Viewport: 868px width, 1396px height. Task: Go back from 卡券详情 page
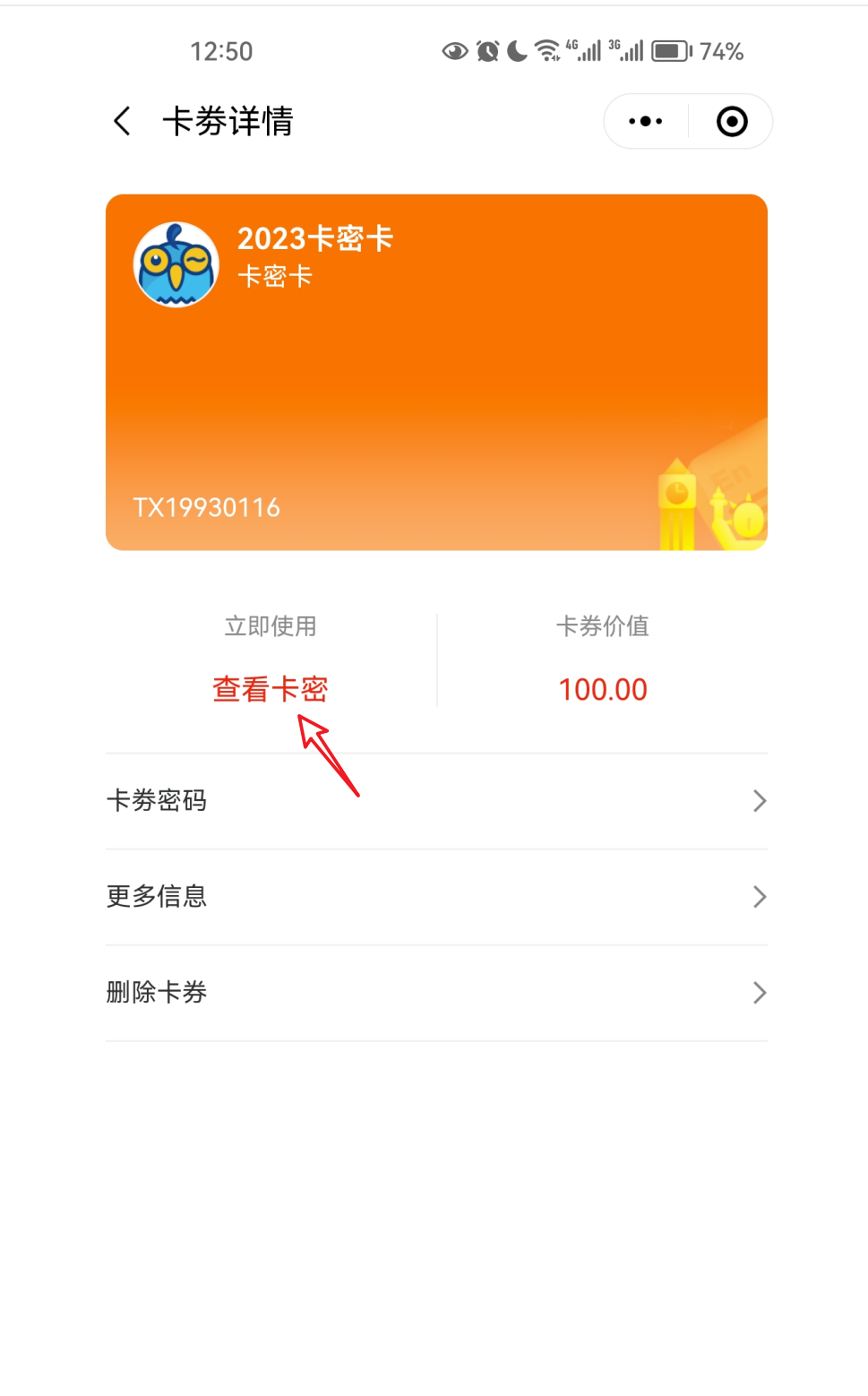123,121
